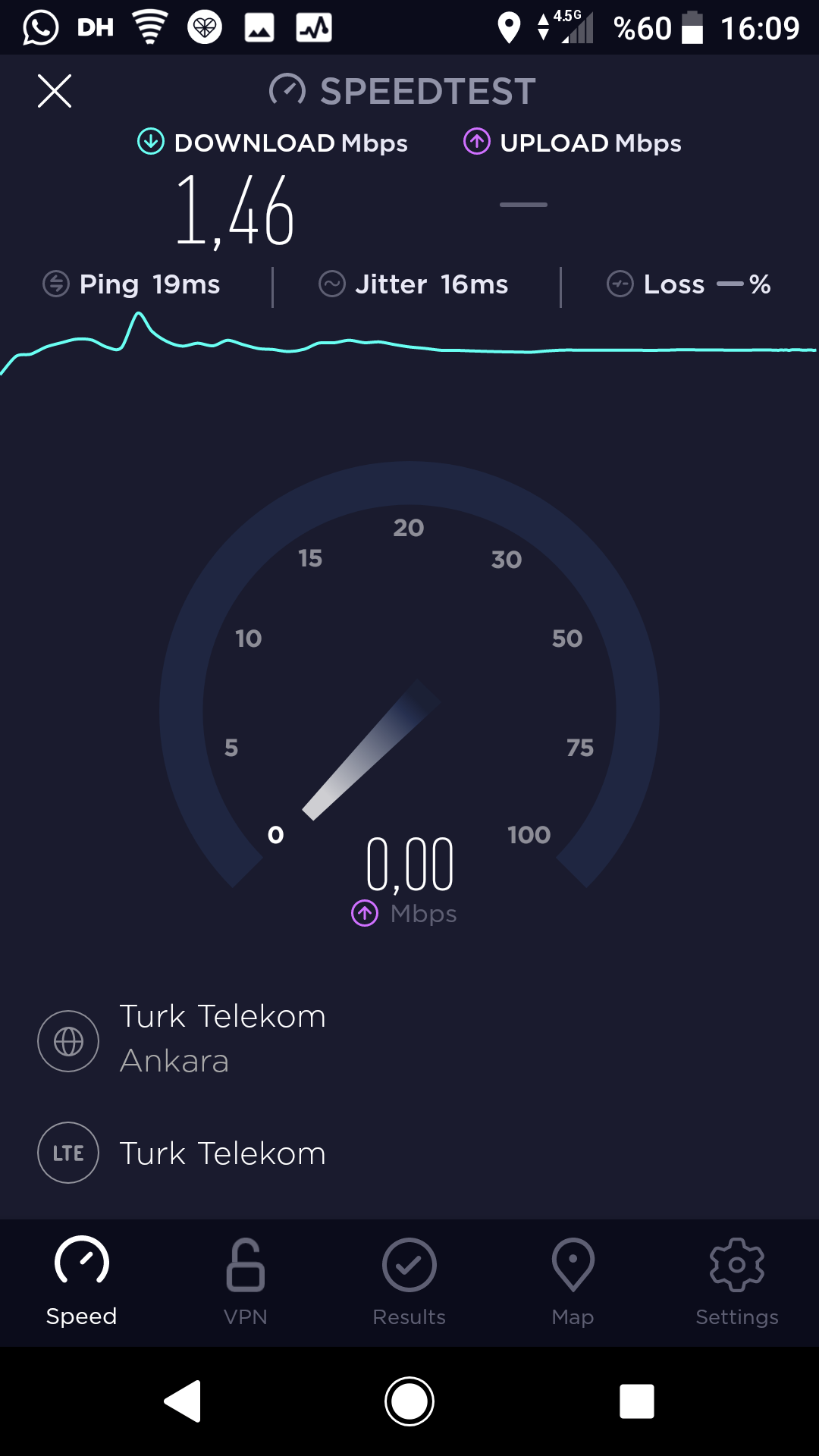Tap the system home button
The image size is (819, 1456).
[x=409, y=1401]
